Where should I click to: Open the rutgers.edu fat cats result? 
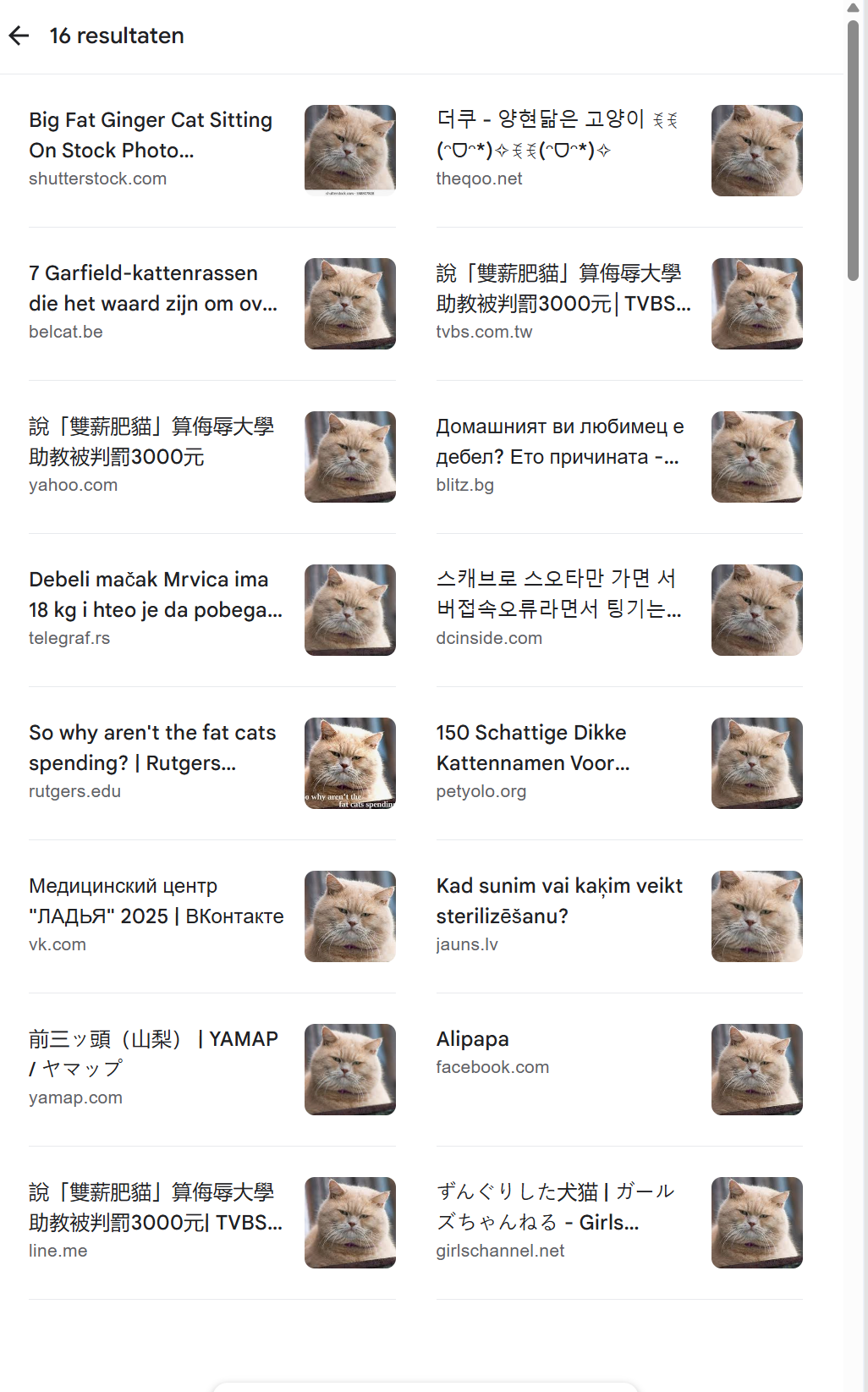click(x=212, y=763)
